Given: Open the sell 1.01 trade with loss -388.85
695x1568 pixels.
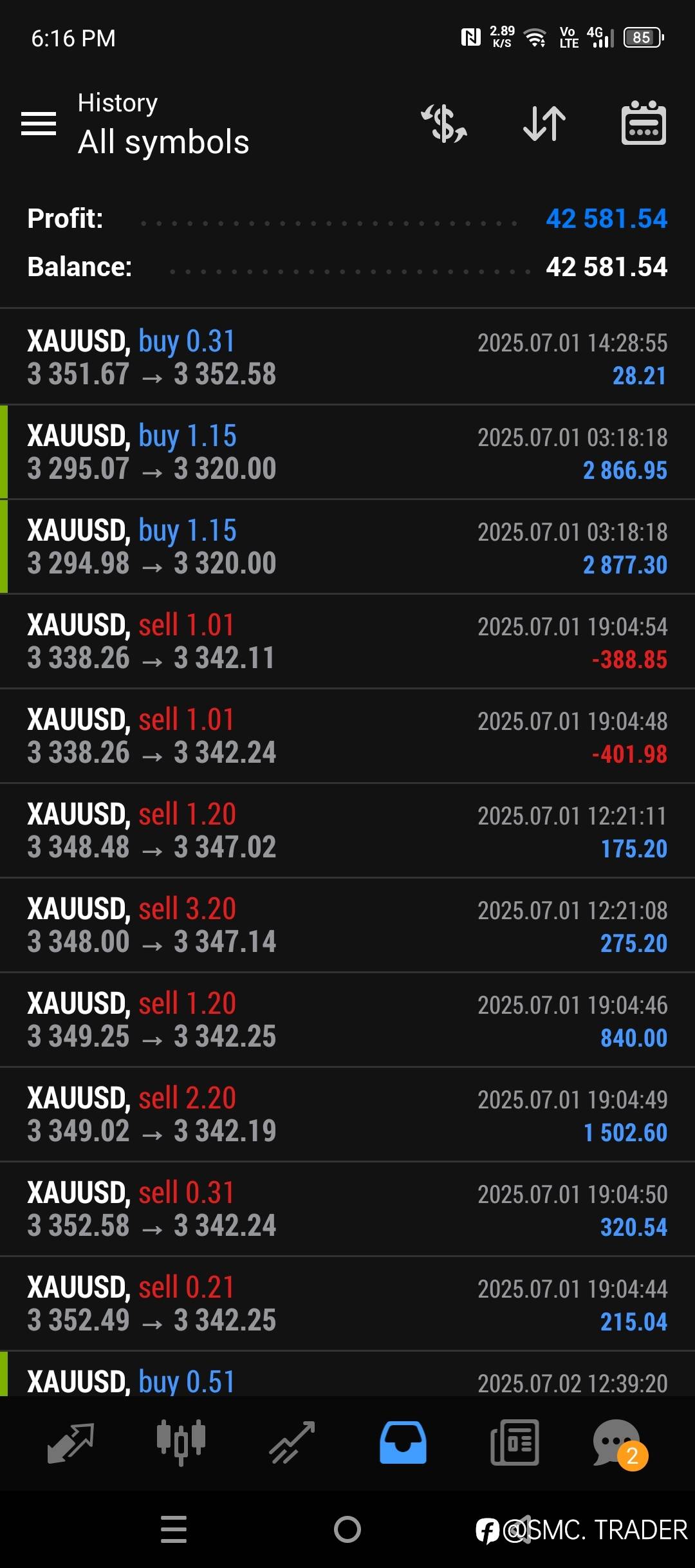Looking at the screenshot, I should click(347, 641).
